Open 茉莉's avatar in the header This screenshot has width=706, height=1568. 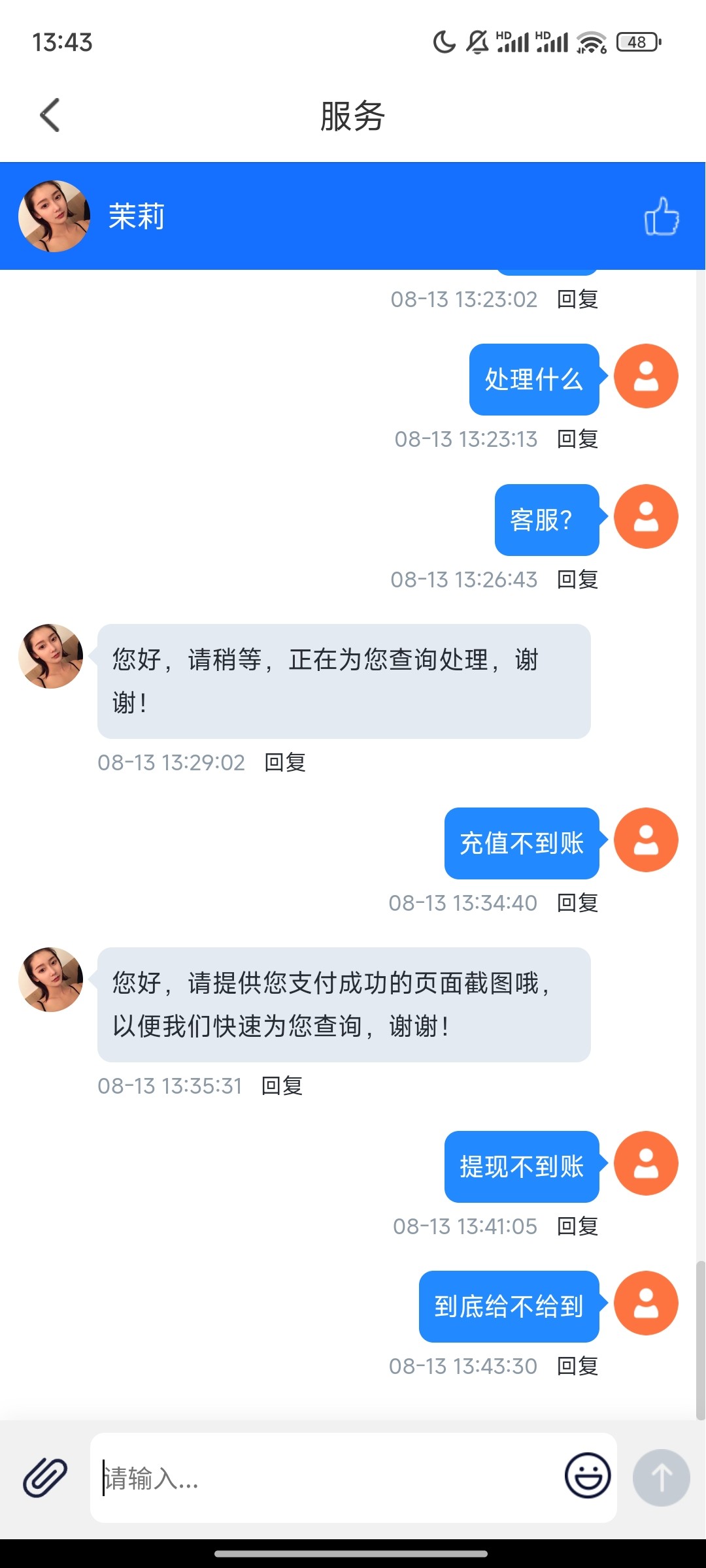pos(54,216)
